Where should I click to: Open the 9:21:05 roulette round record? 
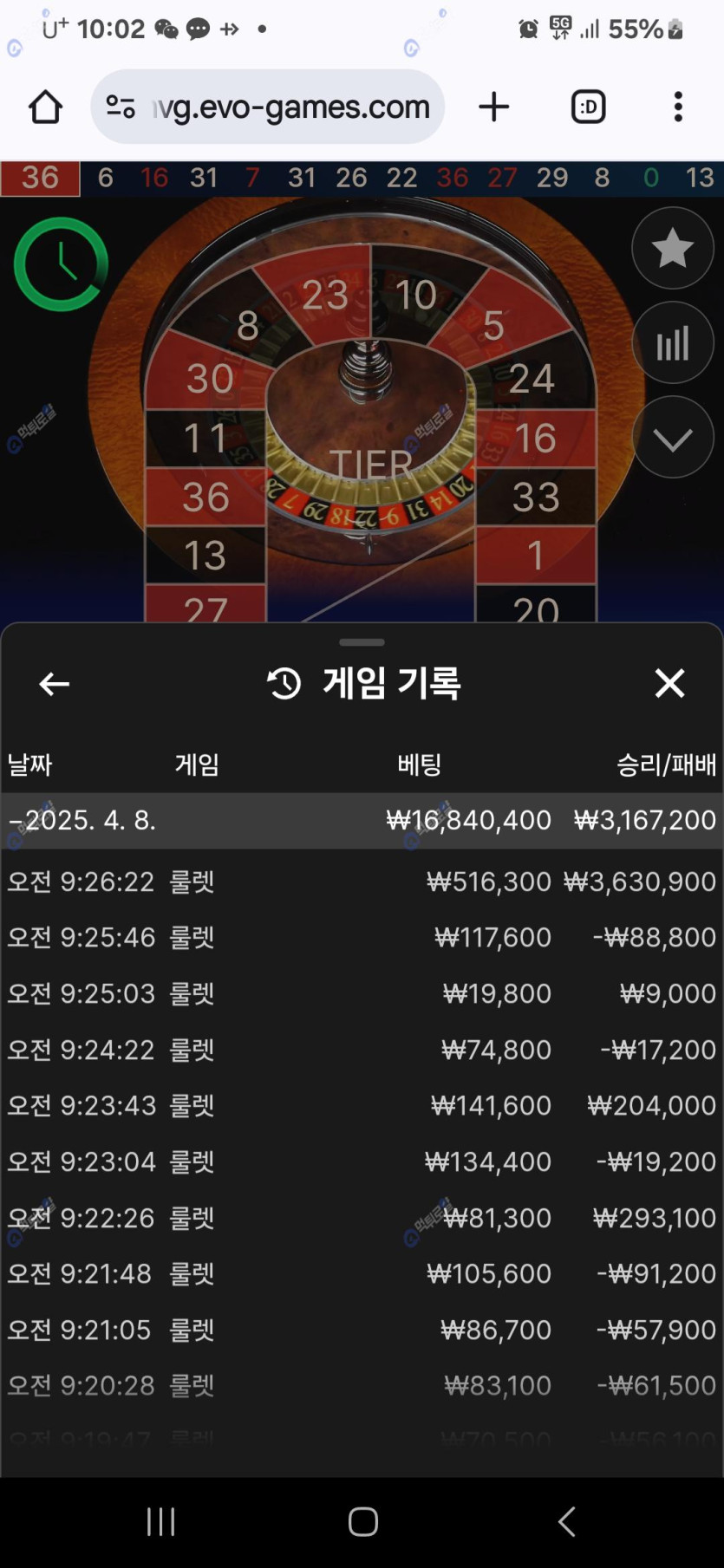coord(362,1330)
